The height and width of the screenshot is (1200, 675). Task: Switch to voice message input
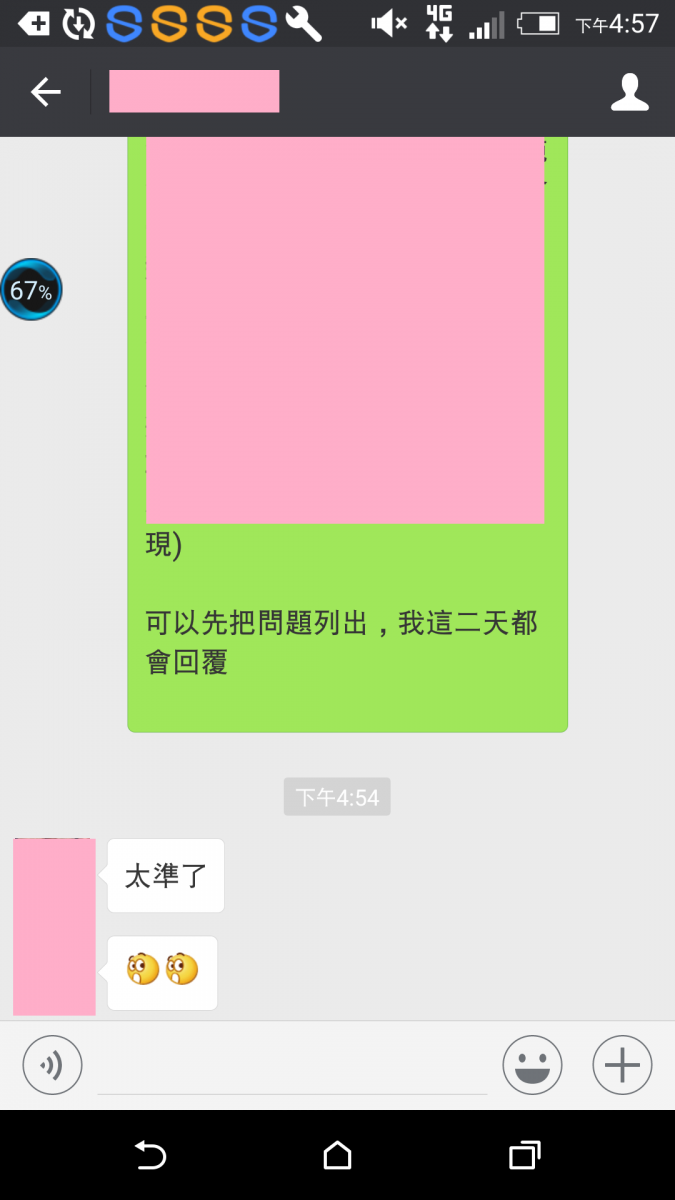[x=52, y=1065]
